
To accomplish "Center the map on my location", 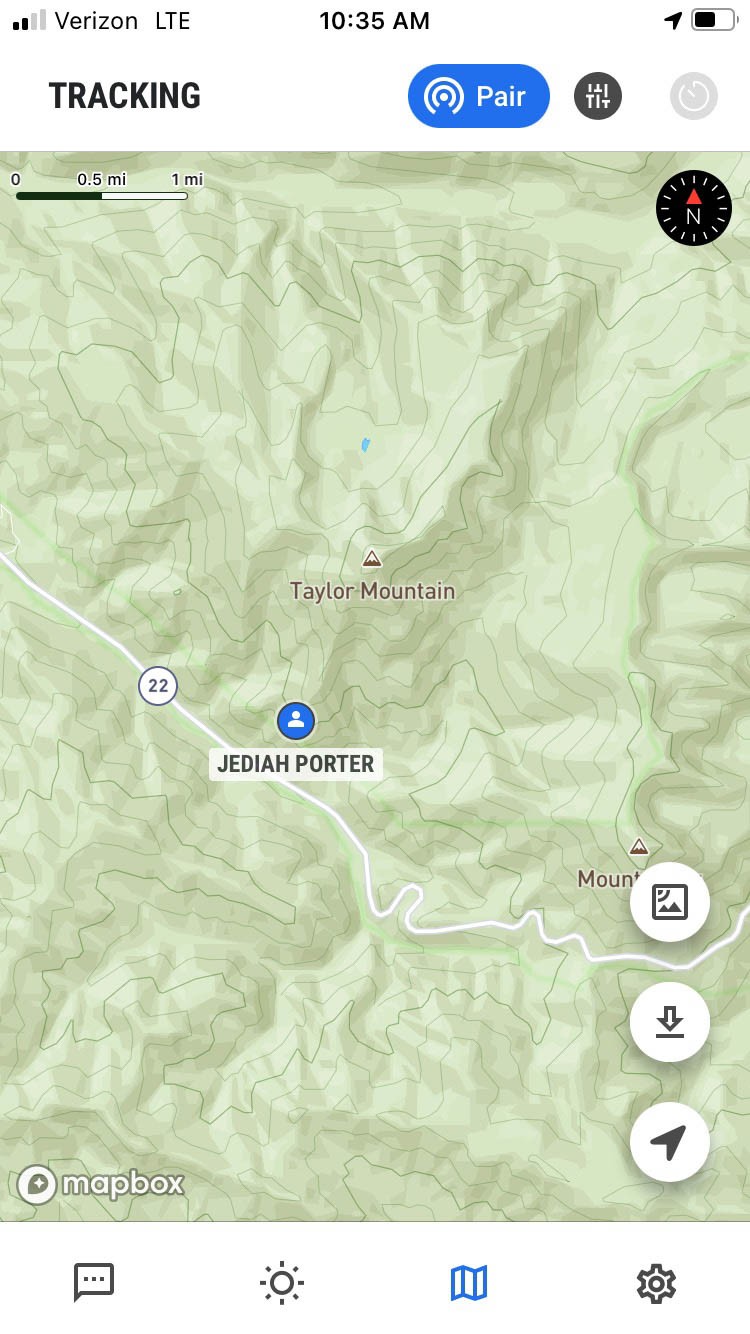I will click(670, 1142).
